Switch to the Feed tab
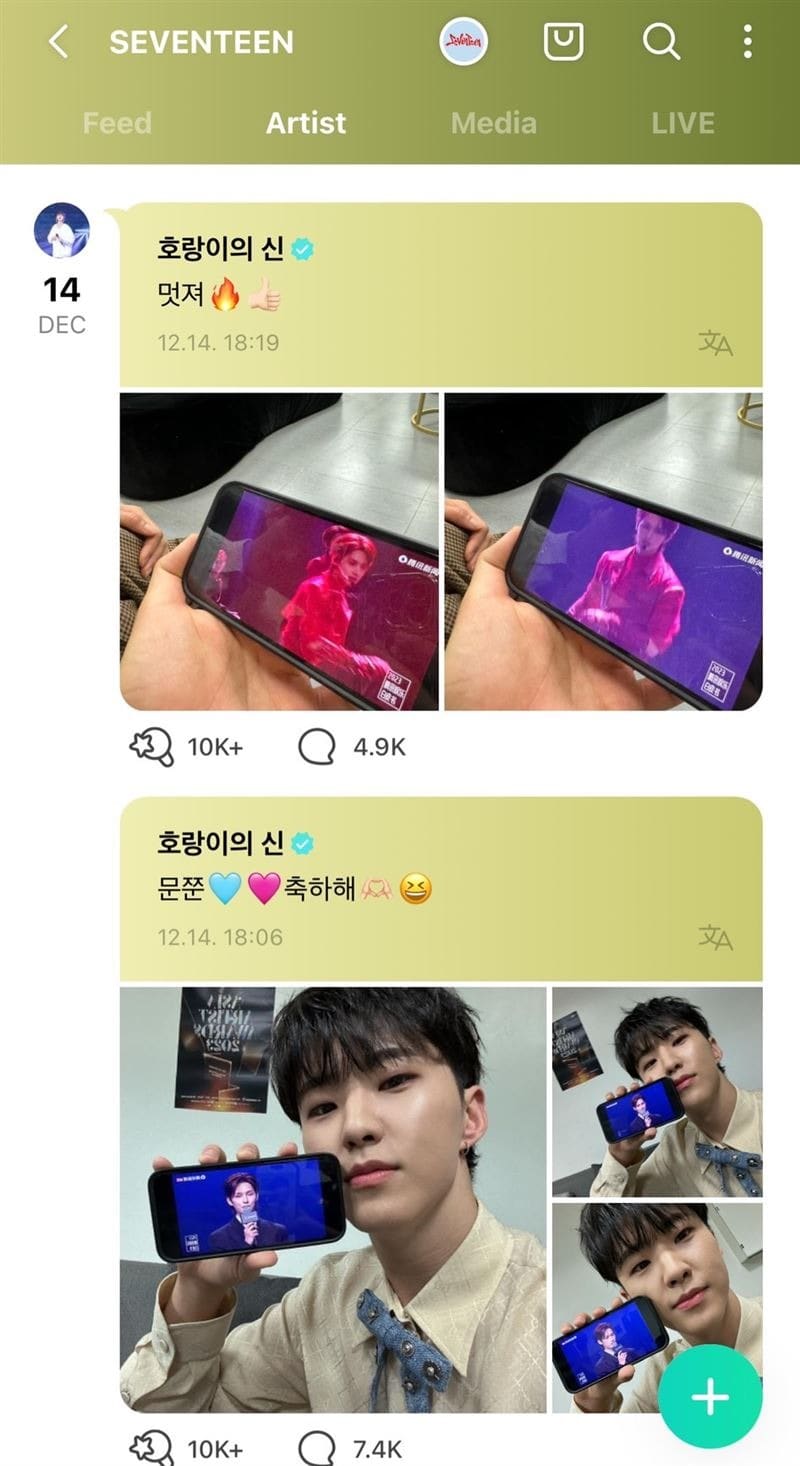This screenshot has height=1466, width=800. pos(117,123)
